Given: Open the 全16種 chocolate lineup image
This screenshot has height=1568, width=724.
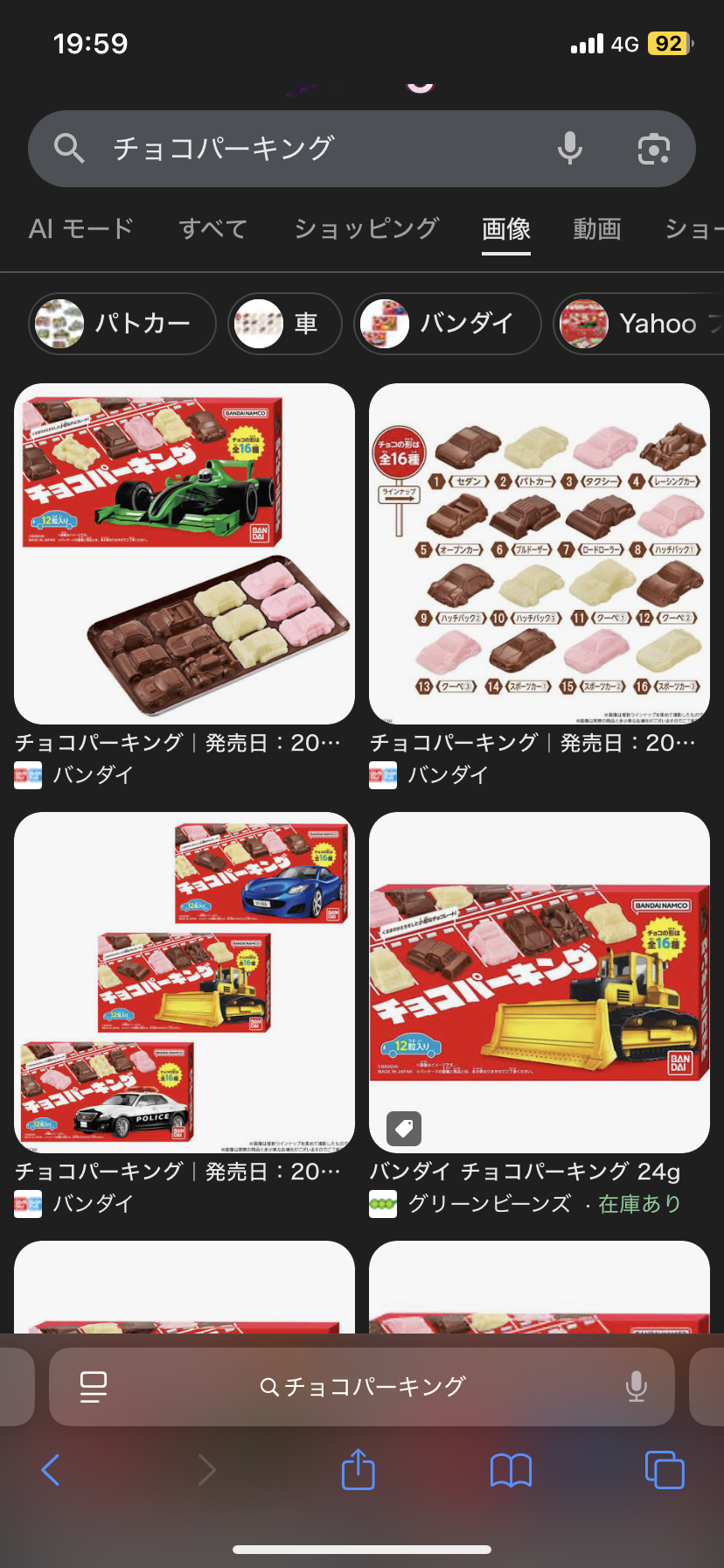Looking at the screenshot, I should pos(540,553).
